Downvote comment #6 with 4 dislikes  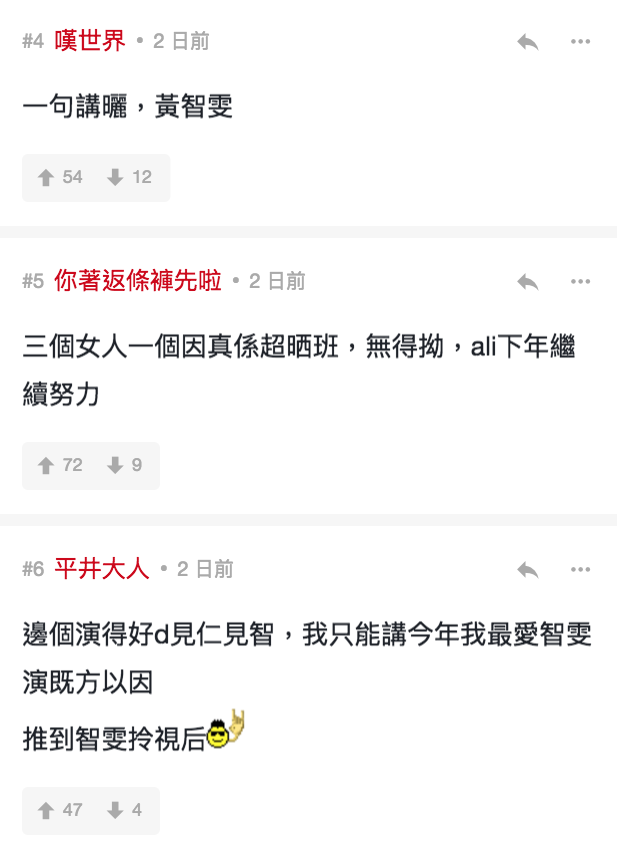tap(125, 810)
